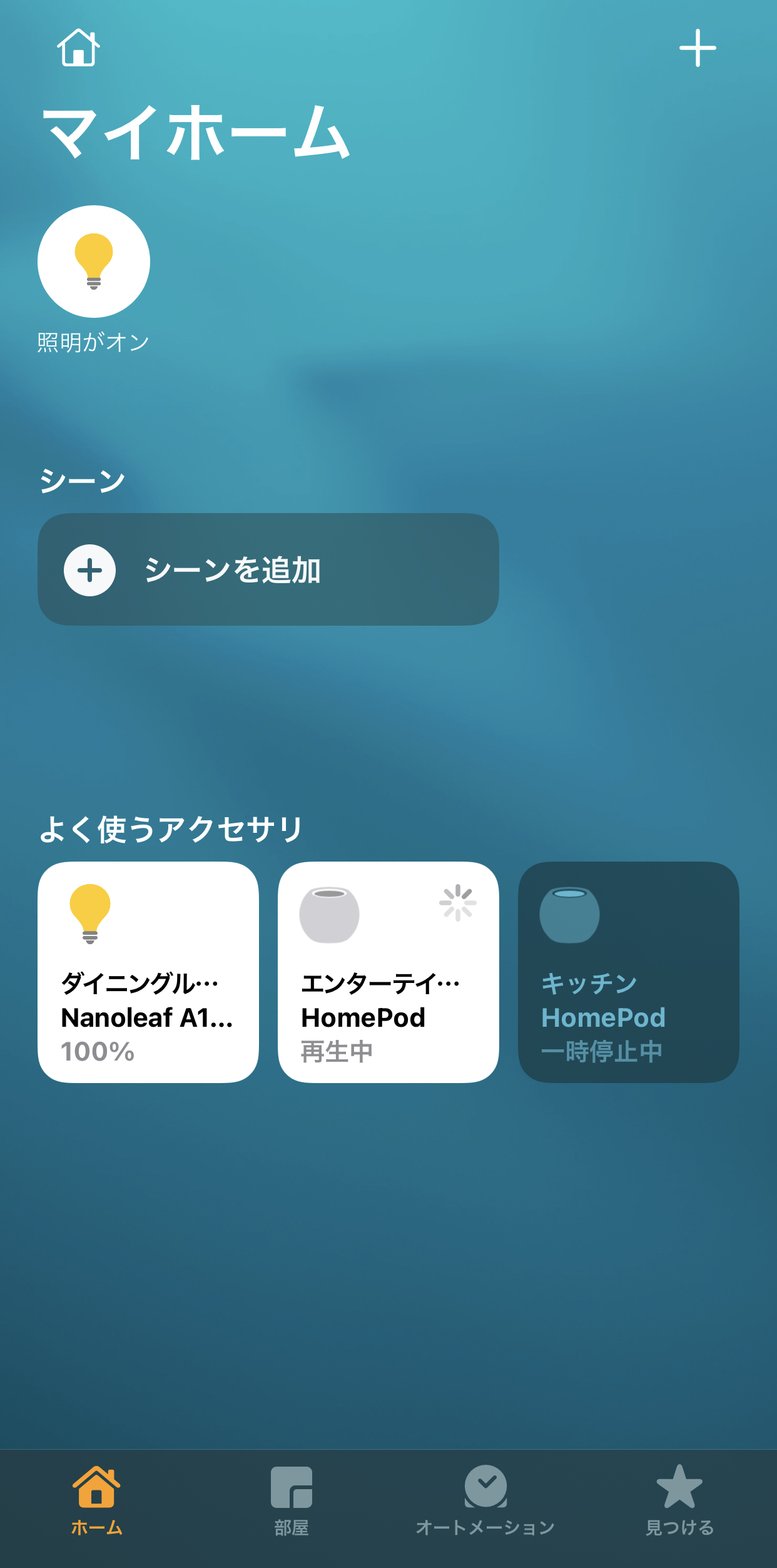Add a new scene with シーンを追加
Image resolution: width=777 pixels, height=1568 pixels.
pyautogui.click(x=268, y=569)
